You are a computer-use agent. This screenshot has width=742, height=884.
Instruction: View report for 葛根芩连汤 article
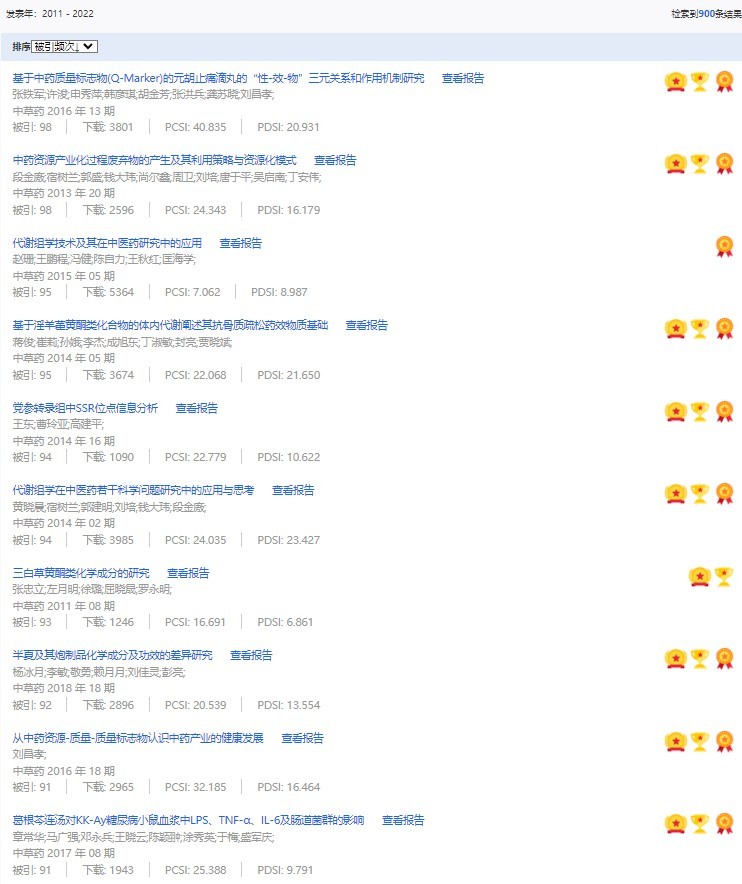click(403, 820)
